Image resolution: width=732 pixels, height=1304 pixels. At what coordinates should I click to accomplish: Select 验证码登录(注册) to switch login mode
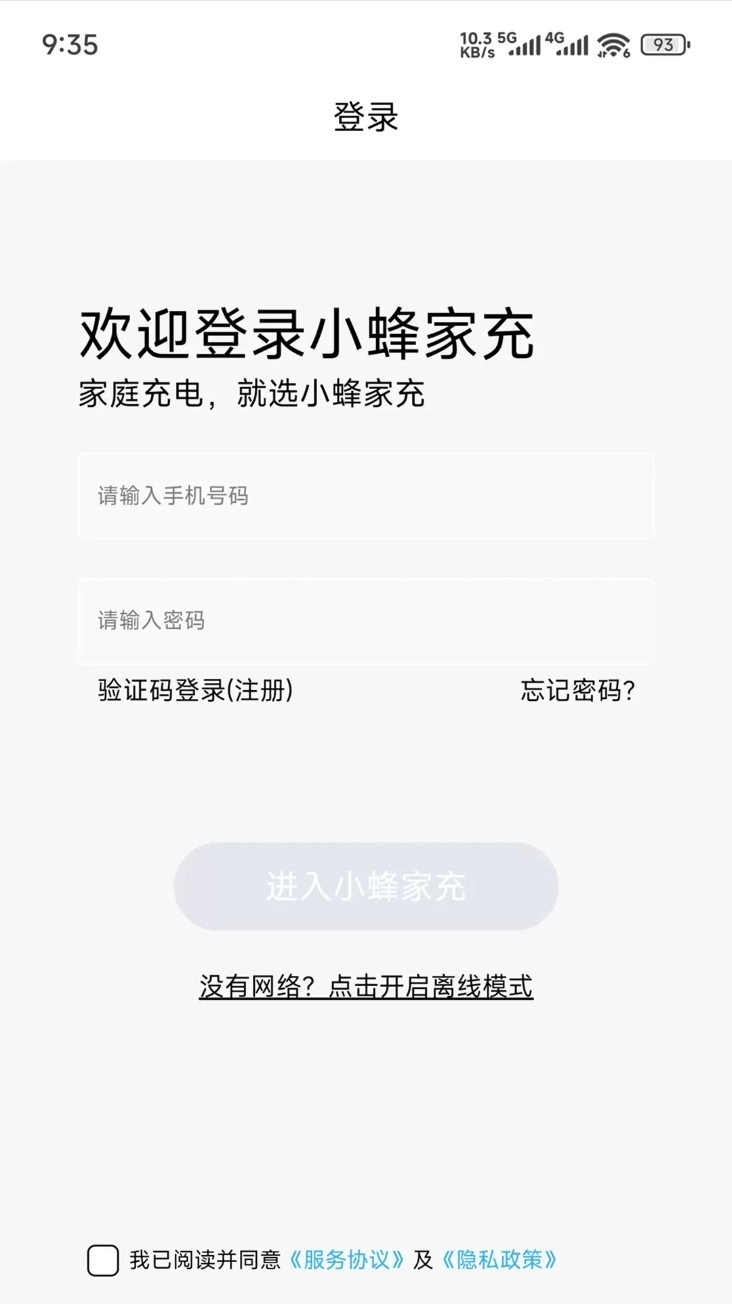196,690
